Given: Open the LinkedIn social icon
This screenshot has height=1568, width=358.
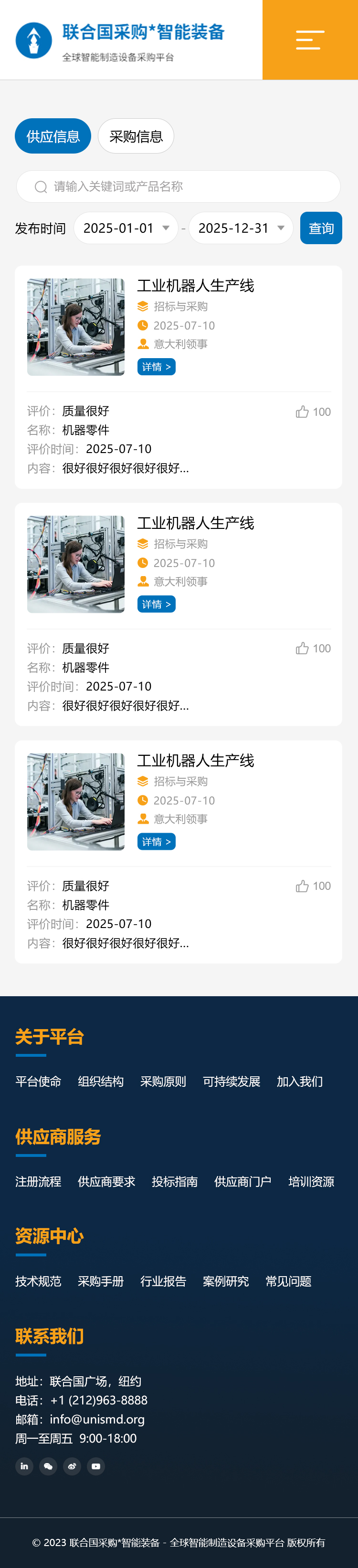Looking at the screenshot, I should point(24,1466).
